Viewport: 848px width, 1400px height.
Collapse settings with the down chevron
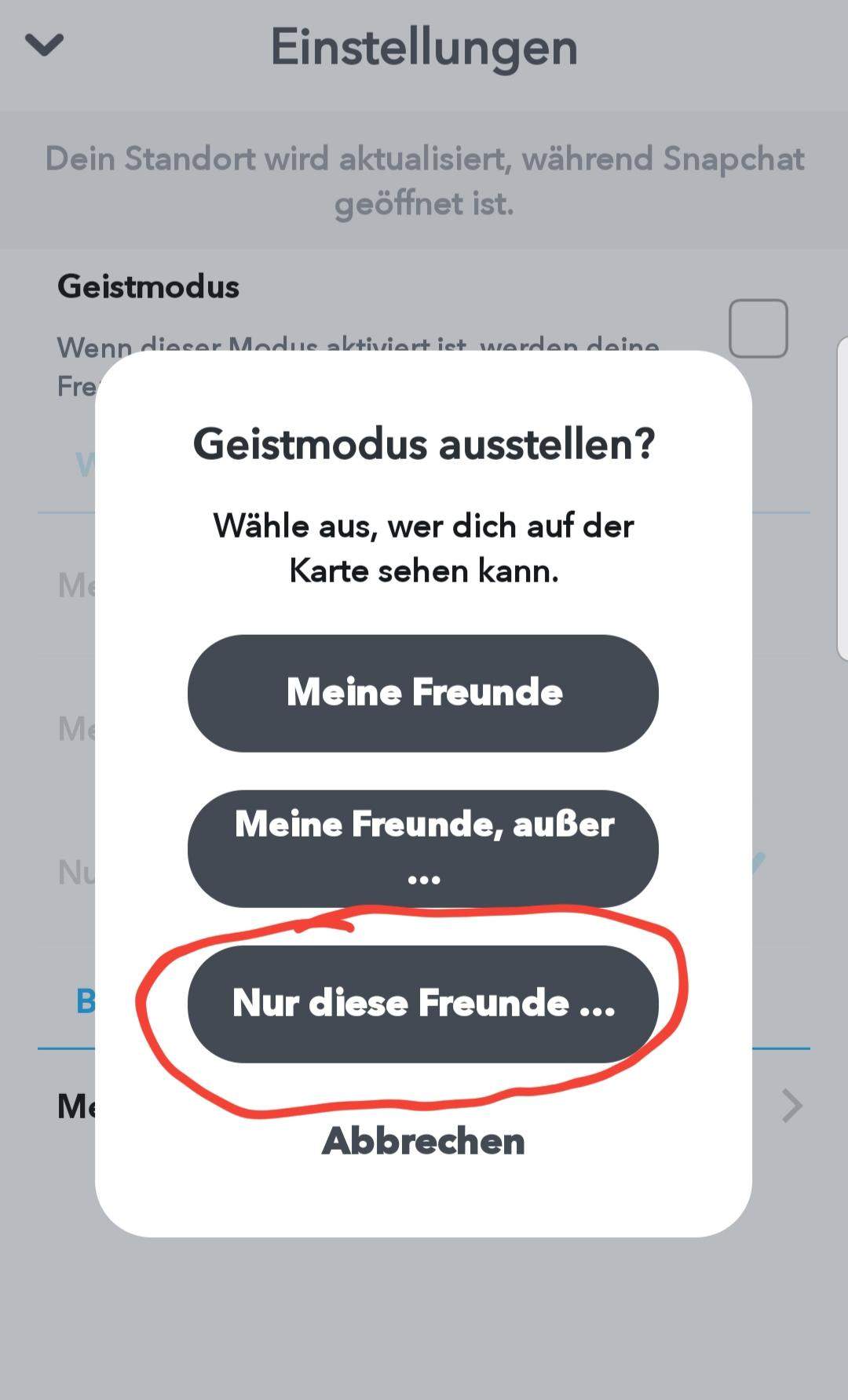coord(45,45)
